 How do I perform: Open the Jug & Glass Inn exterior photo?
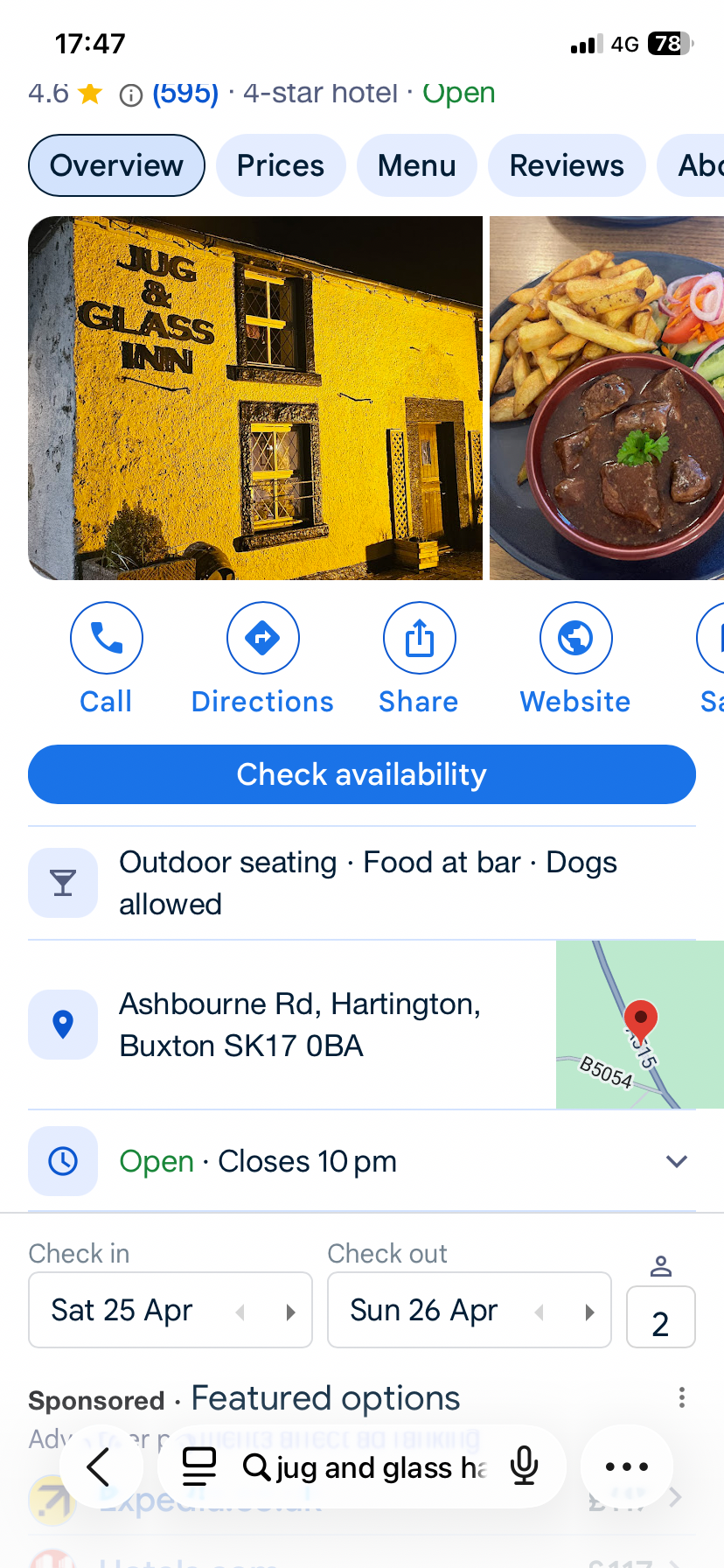(255, 398)
